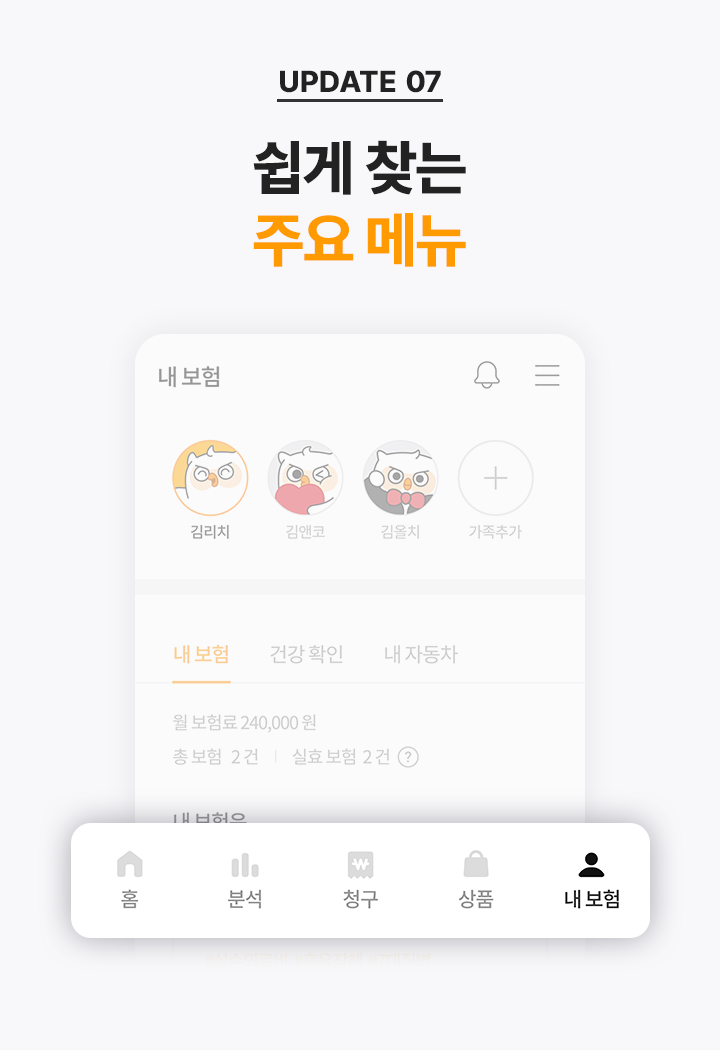The height and width of the screenshot is (1050, 720).
Task: Tap the plus icon to add a family member
Action: point(495,479)
